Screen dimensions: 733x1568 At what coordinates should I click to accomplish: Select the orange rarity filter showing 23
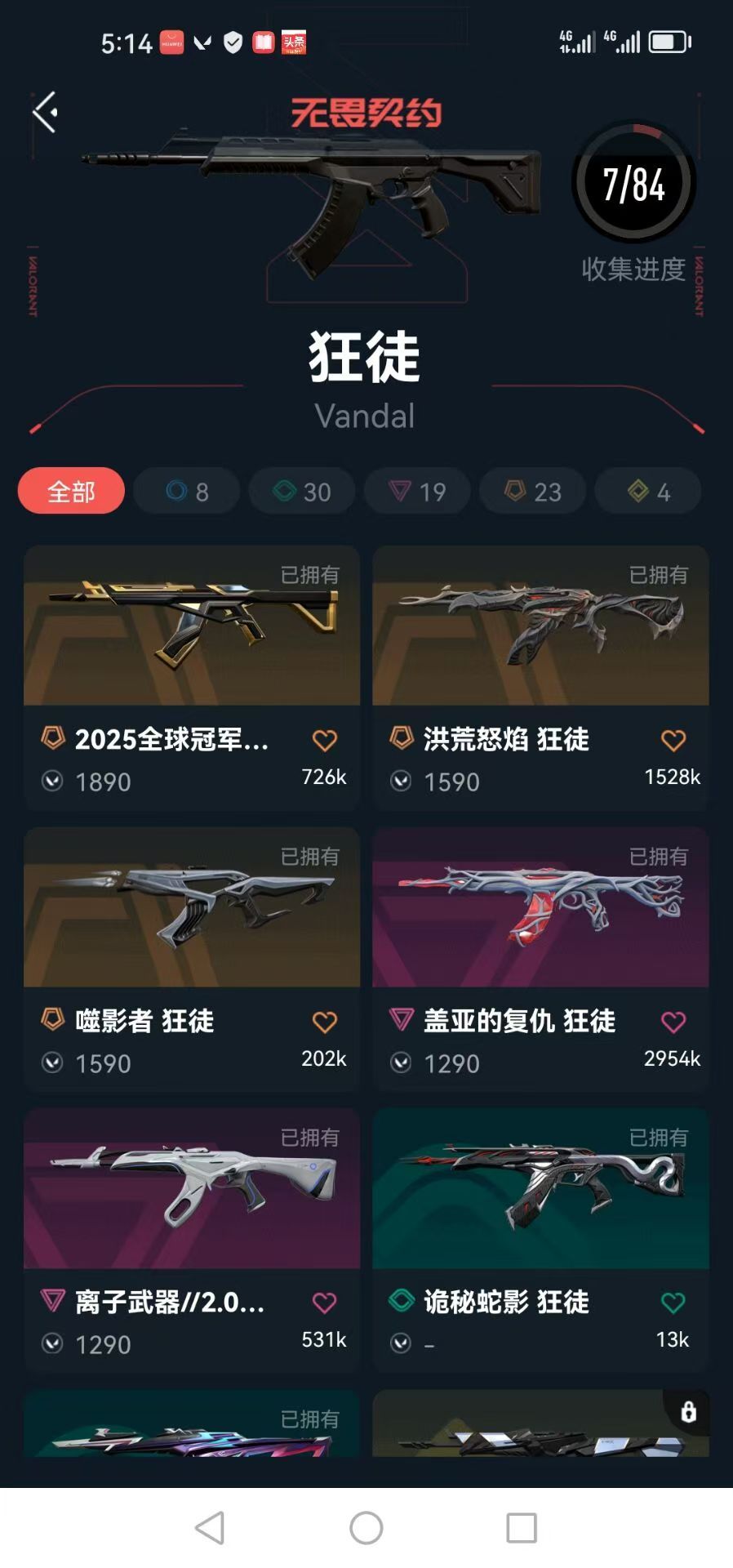click(x=532, y=491)
